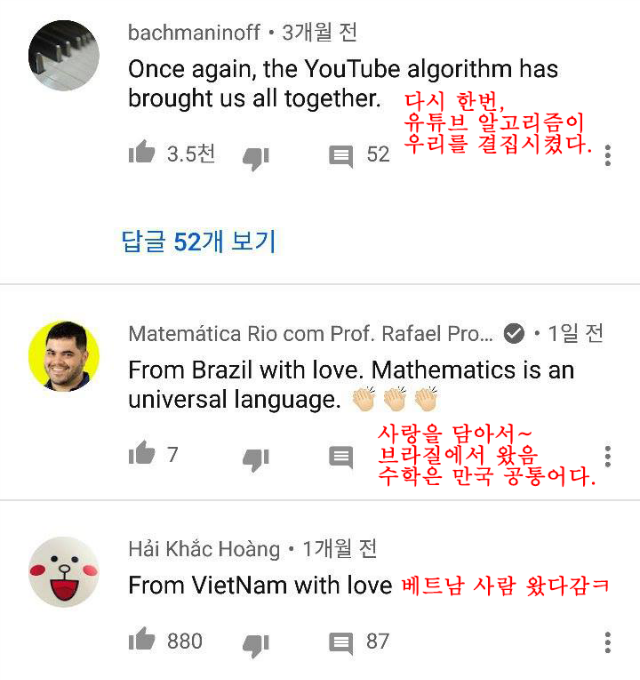Open Matemática Rio channel avatar

click(63, 357)
